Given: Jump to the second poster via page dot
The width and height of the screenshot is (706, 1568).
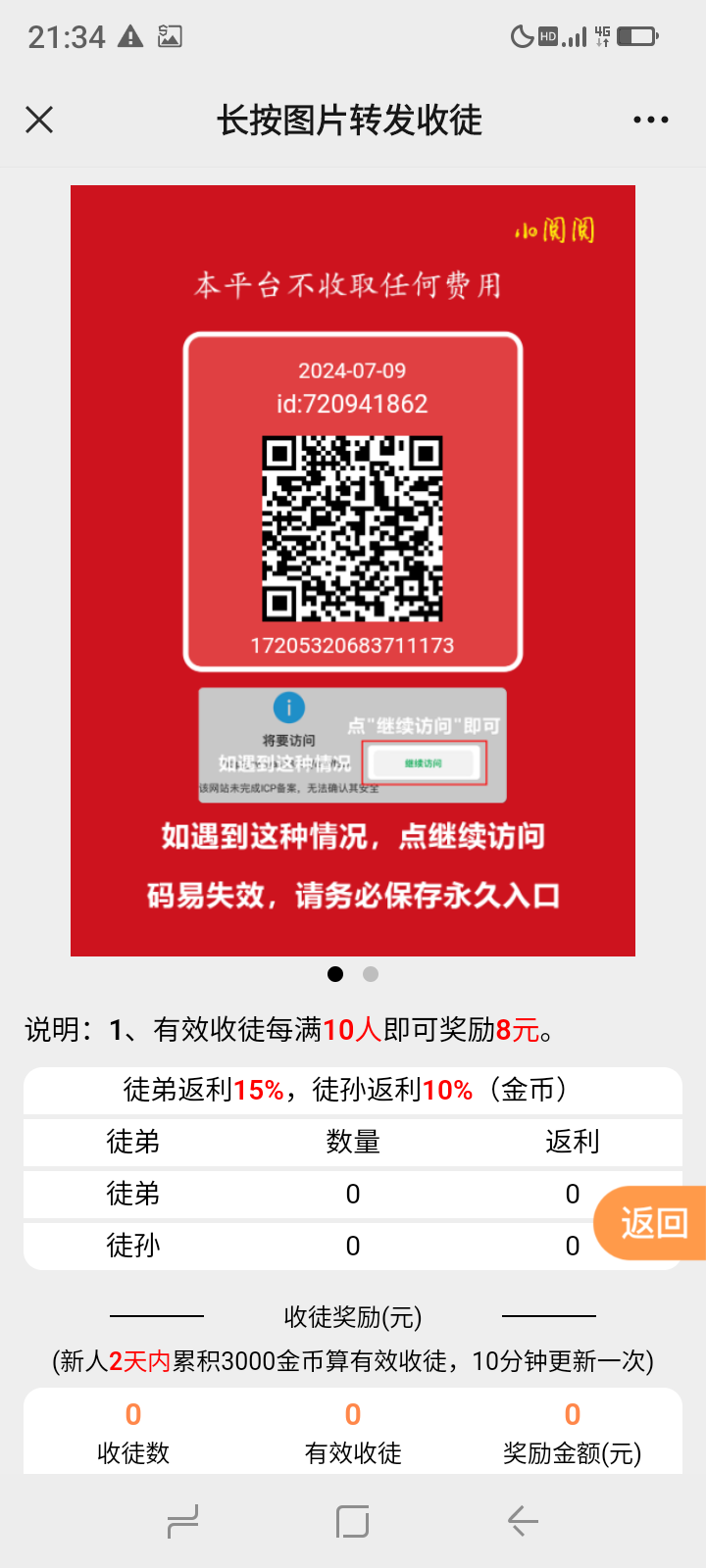Looking at the screenshot, I should coord(370,974).
